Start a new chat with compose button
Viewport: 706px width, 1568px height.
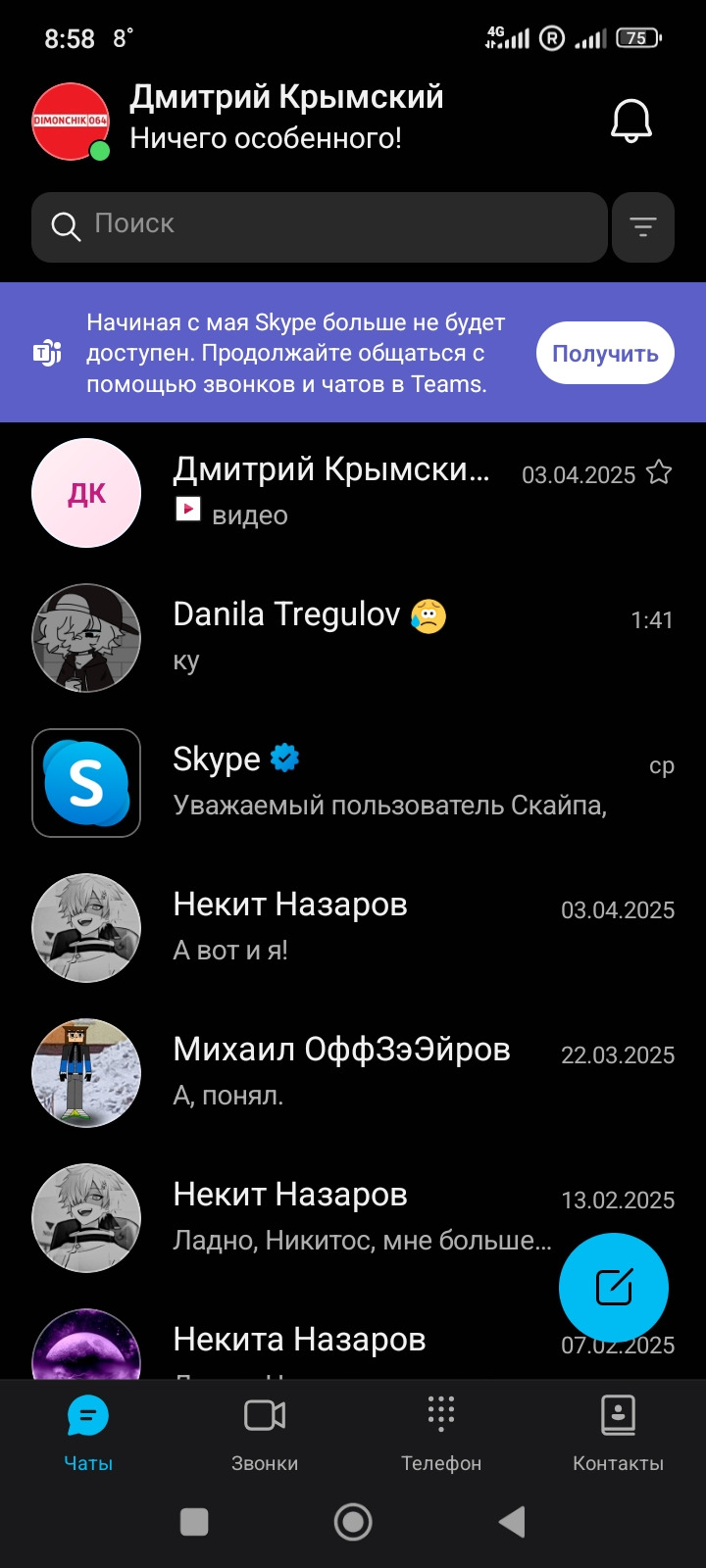pos(614,1287)
